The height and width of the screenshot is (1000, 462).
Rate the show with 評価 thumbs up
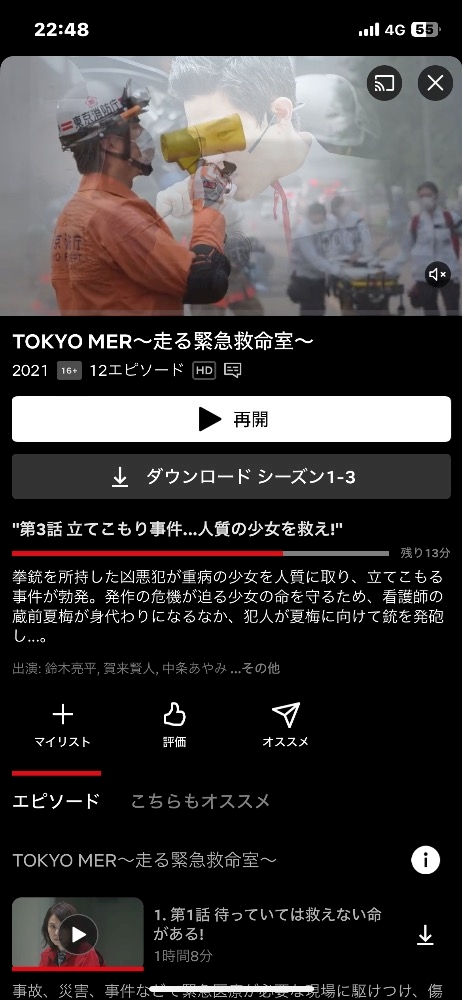pyautogui.click(x=174, y=726)
